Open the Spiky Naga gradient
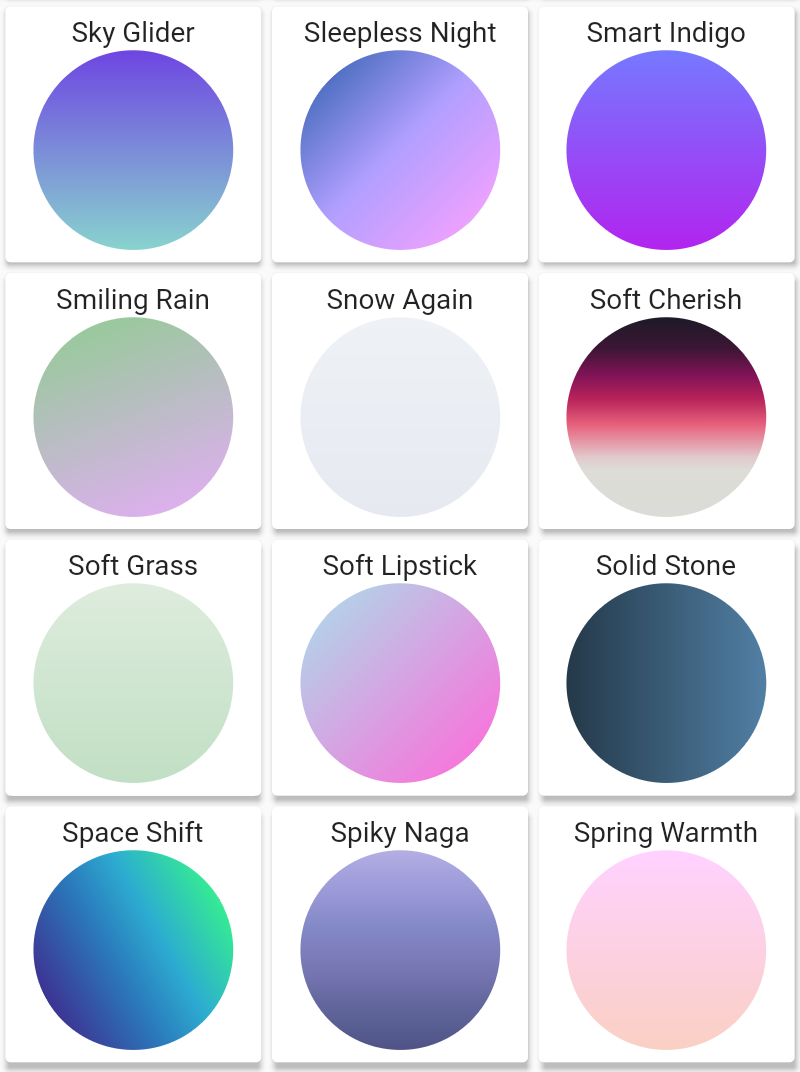The image size is (800, 1072). (x=400, y=950)
